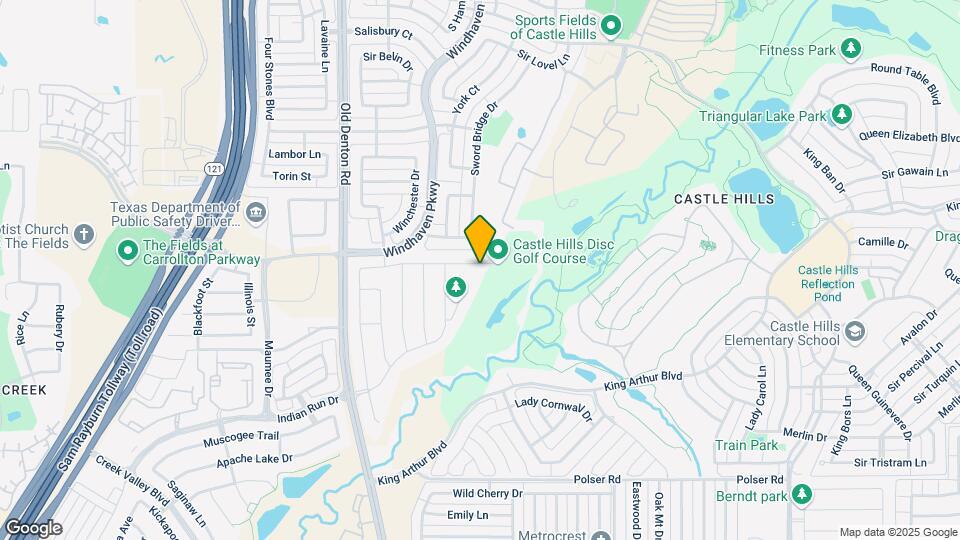This screenshot has height=540, width=960.
Task: Select Texas Department of Public Safety marker
Action: (x=256, y=211)
